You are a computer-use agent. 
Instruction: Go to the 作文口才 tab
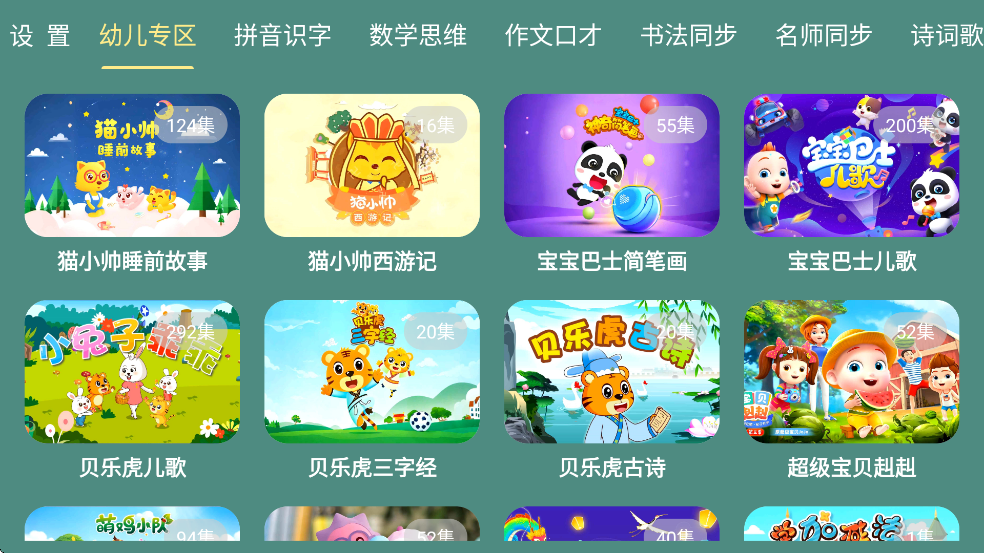[552, 36]
